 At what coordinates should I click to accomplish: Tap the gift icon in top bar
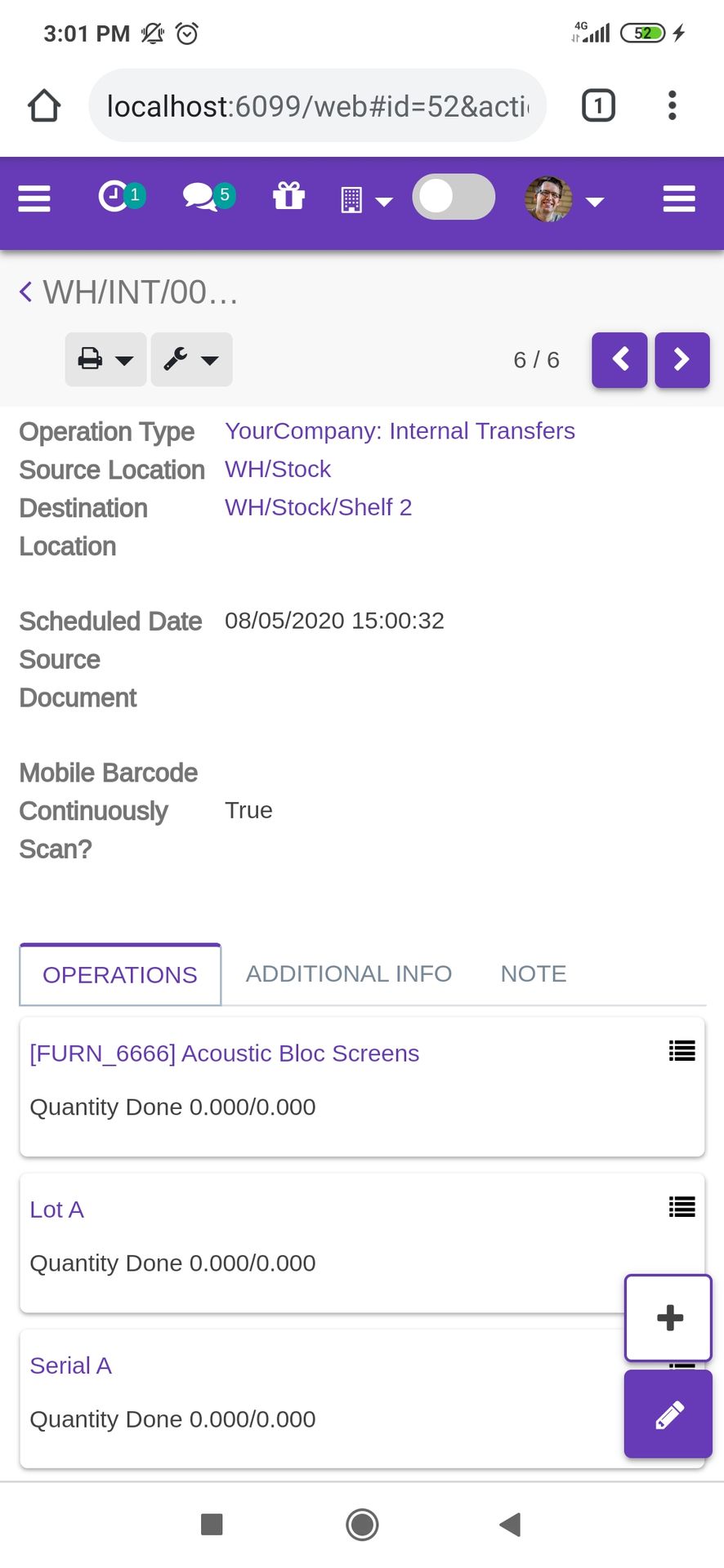[x=288, y=197]
